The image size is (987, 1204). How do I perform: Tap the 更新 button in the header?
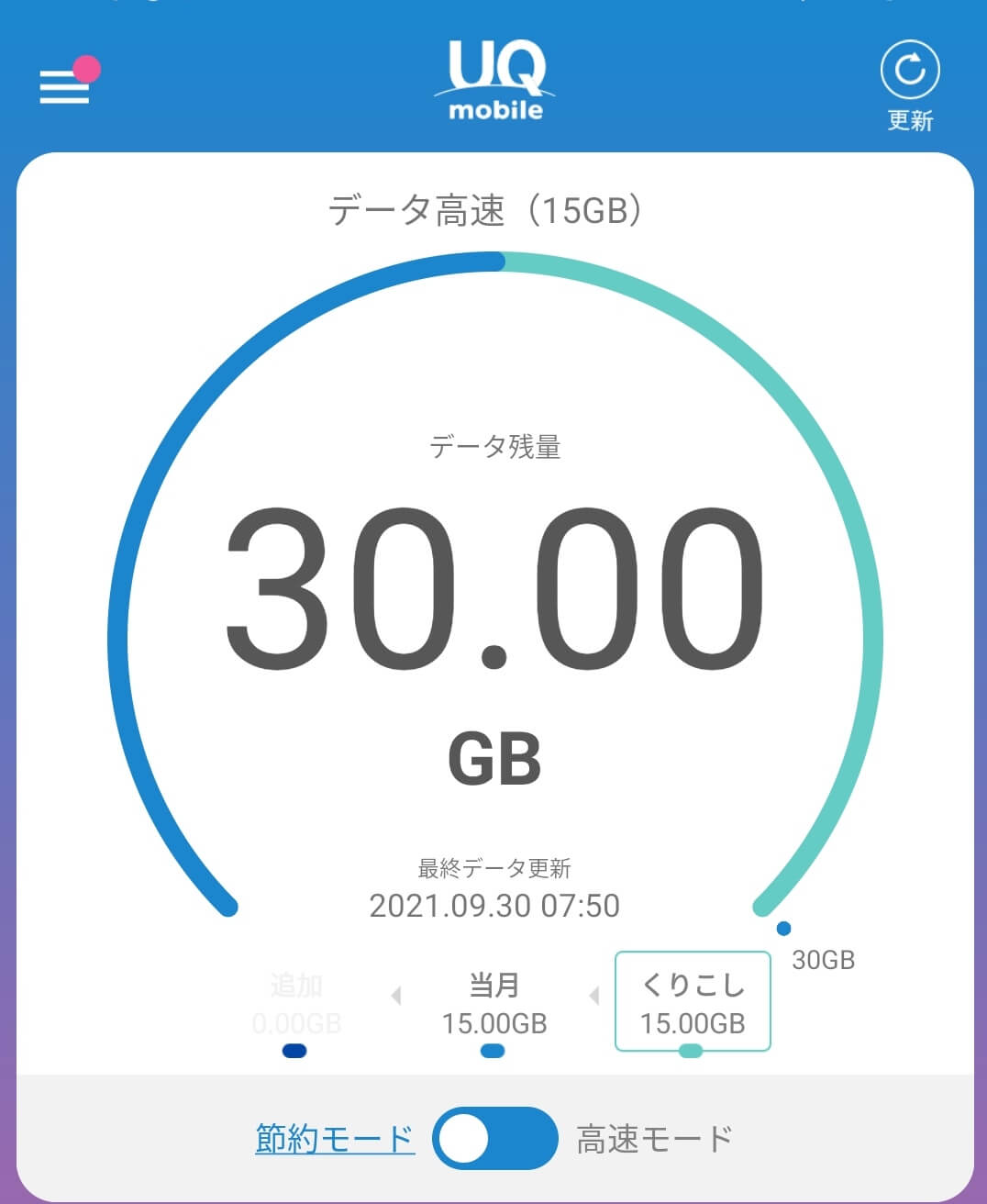pyautogui.click(x=909, y=83)
